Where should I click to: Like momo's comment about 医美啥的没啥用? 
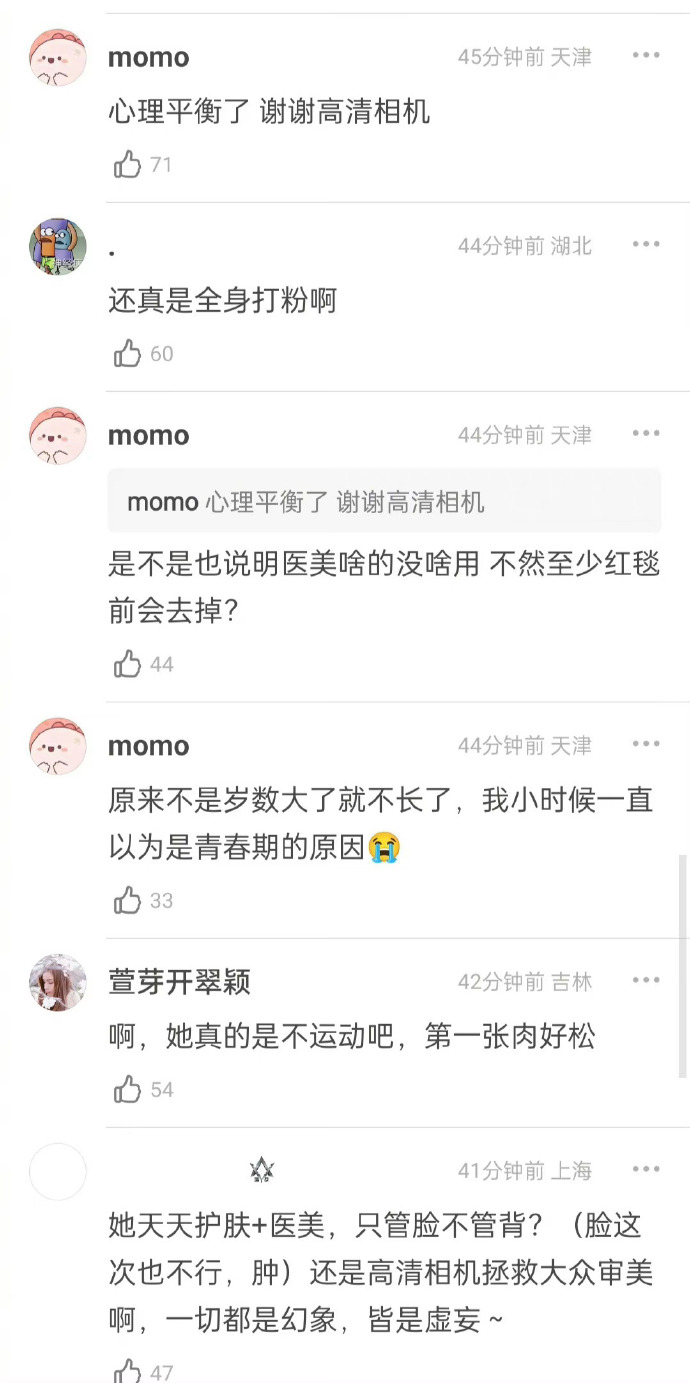click(x=128, y=665)
